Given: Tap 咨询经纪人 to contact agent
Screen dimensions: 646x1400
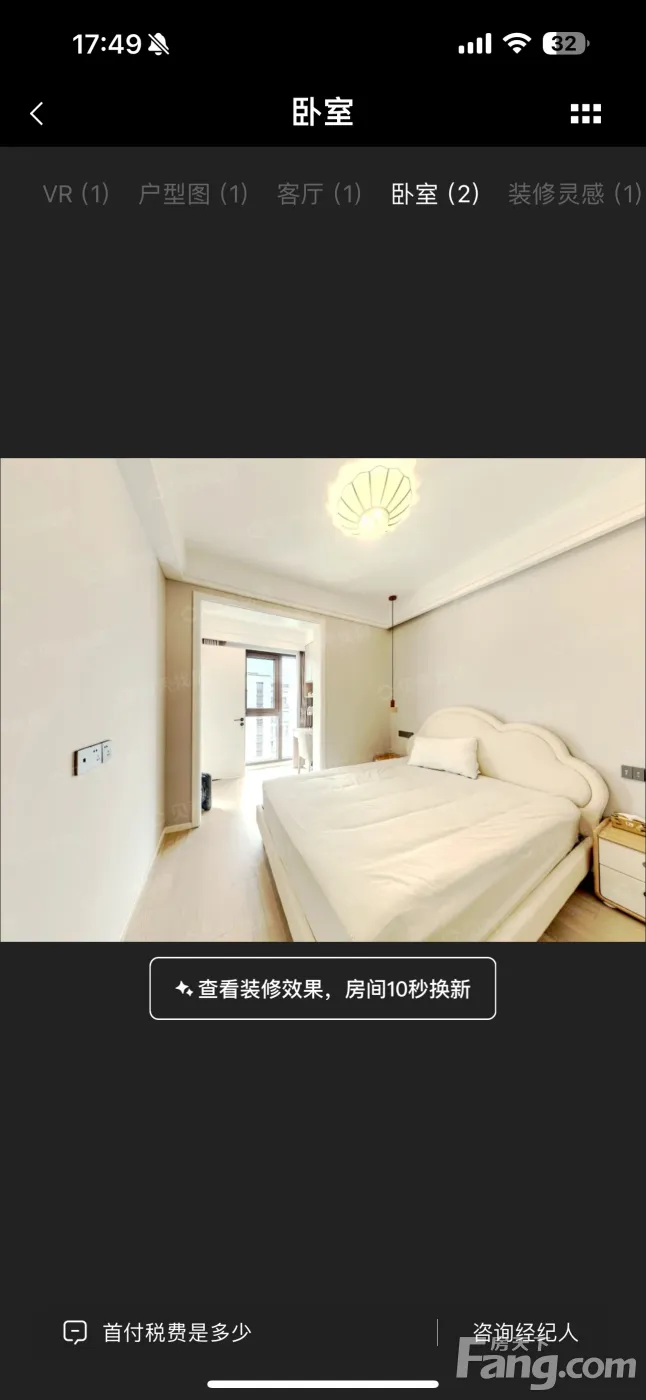Looking at the screenshot, I should [526, 1332].
